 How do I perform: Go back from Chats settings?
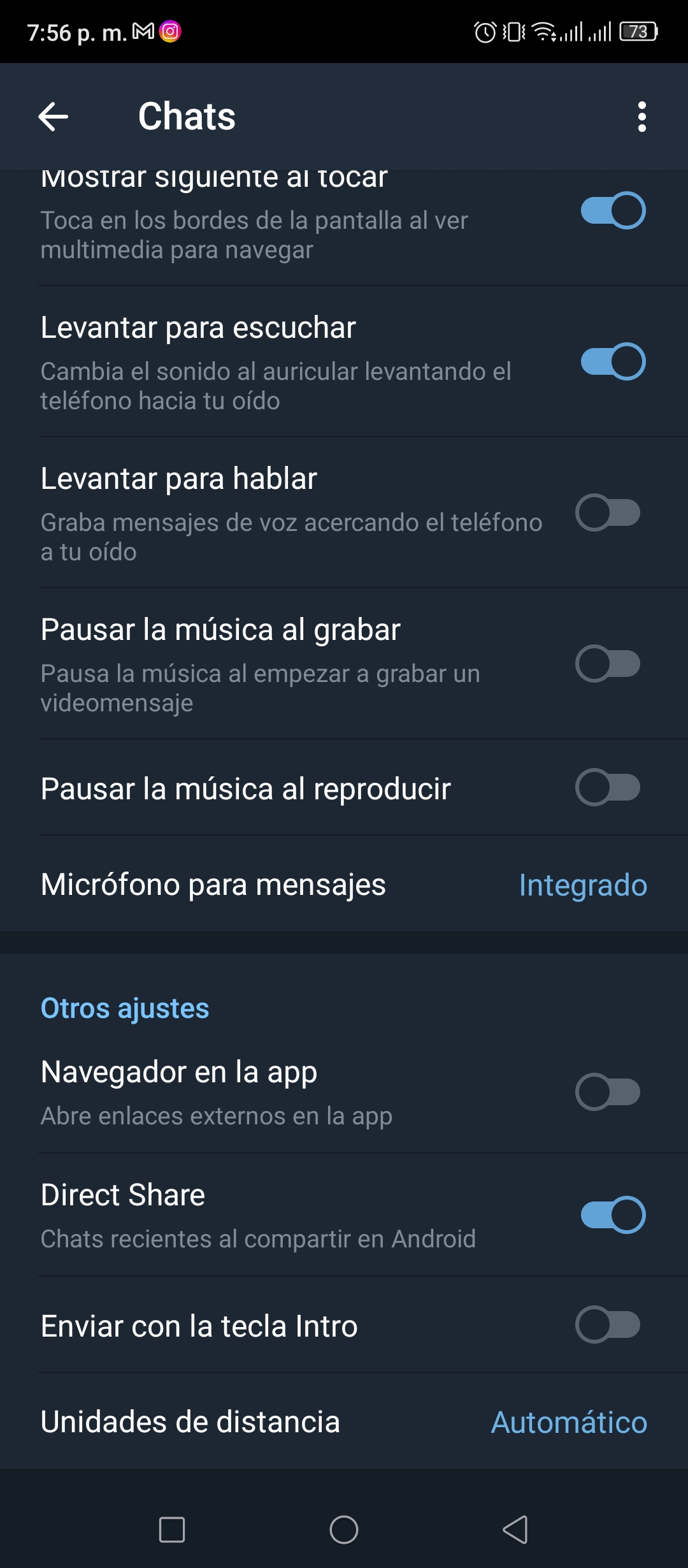pos(54,117)
